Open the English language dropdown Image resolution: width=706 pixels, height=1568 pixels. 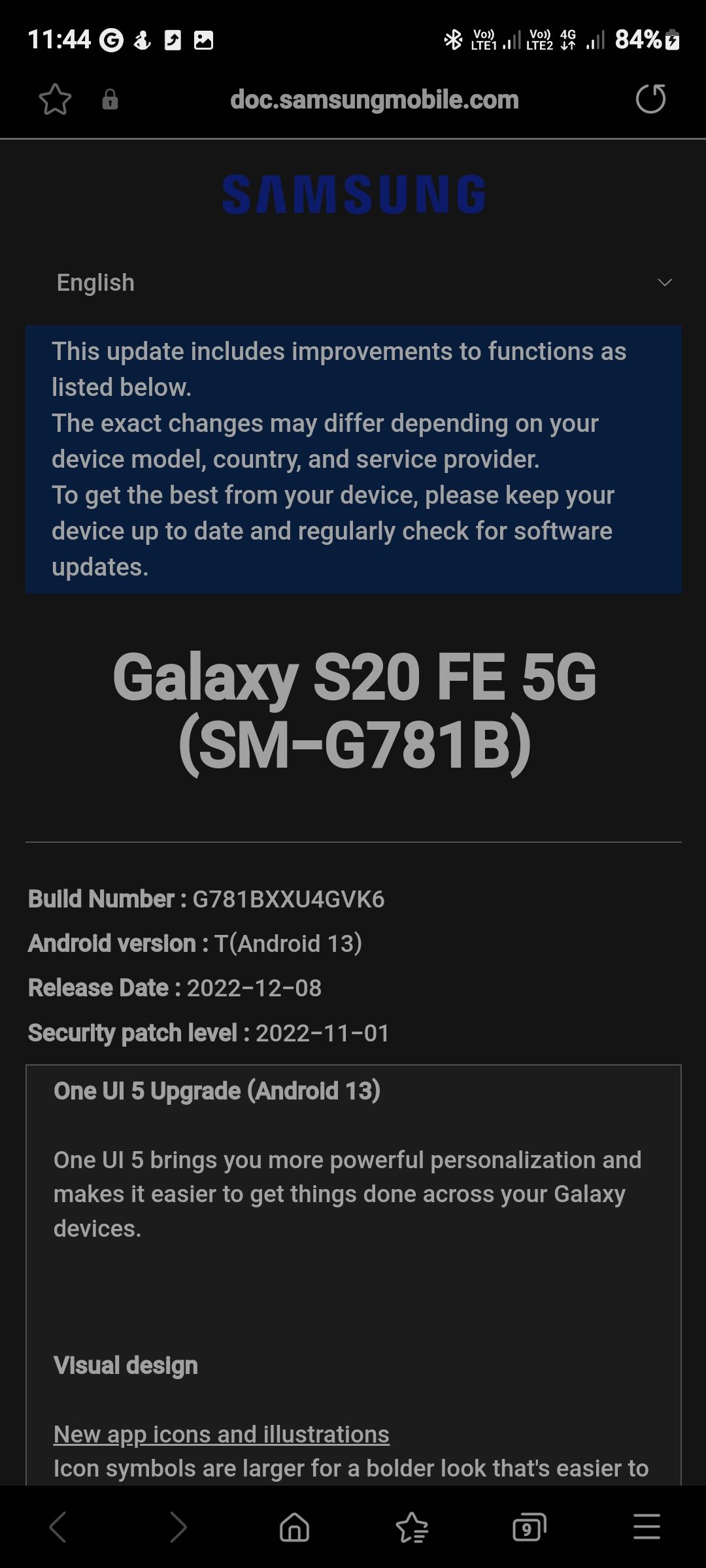[95, 282]
